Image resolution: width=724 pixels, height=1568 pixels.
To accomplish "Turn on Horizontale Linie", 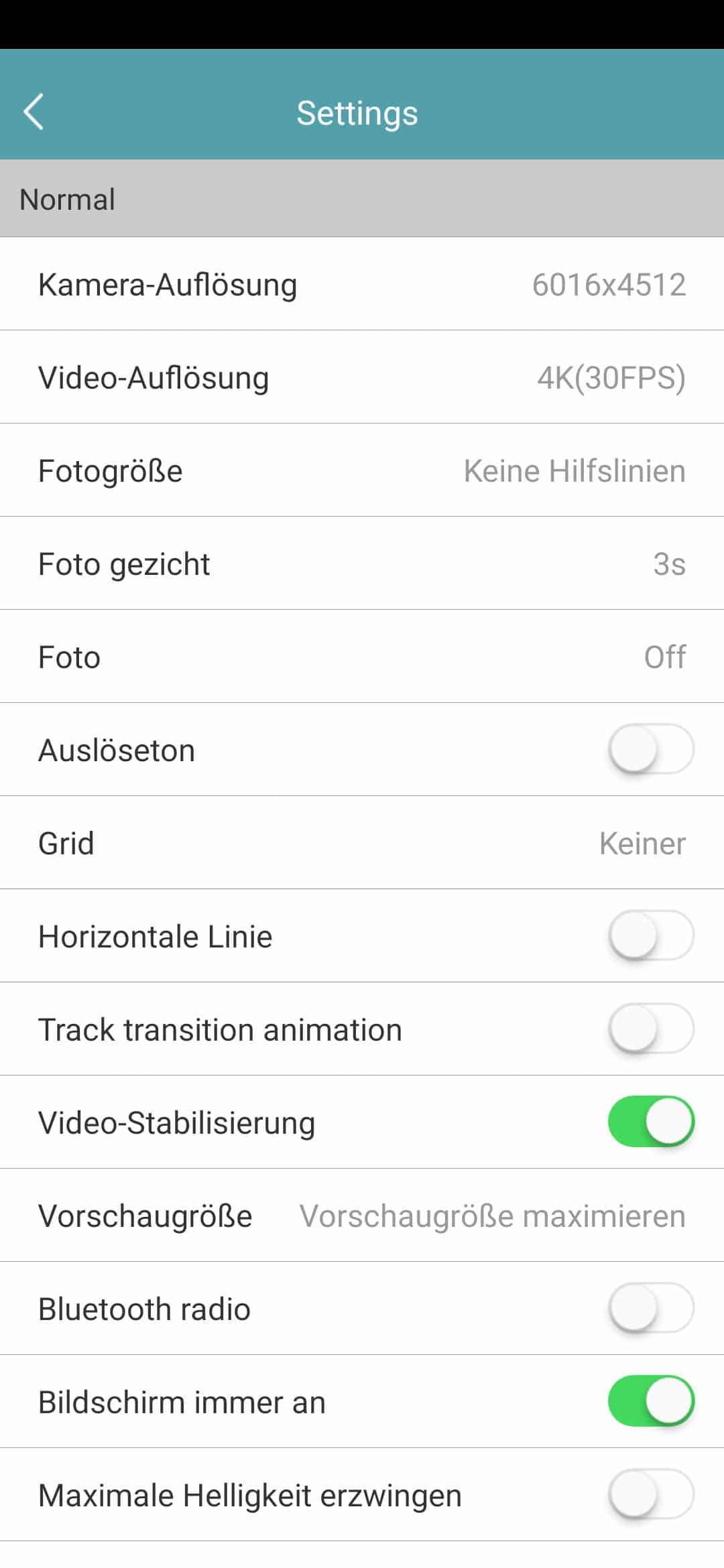I will pos(650,935).
